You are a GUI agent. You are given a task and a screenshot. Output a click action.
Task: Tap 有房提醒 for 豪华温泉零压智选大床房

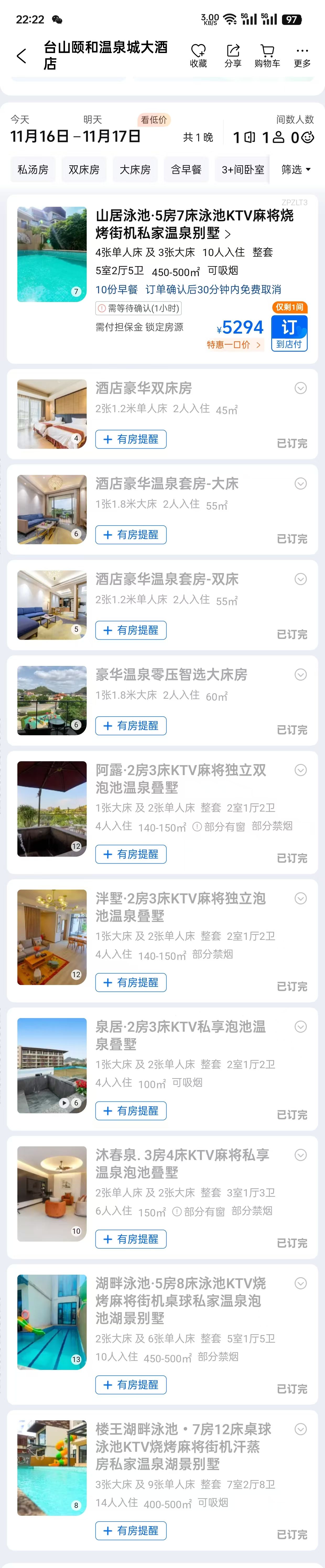[x=131, y=725]
